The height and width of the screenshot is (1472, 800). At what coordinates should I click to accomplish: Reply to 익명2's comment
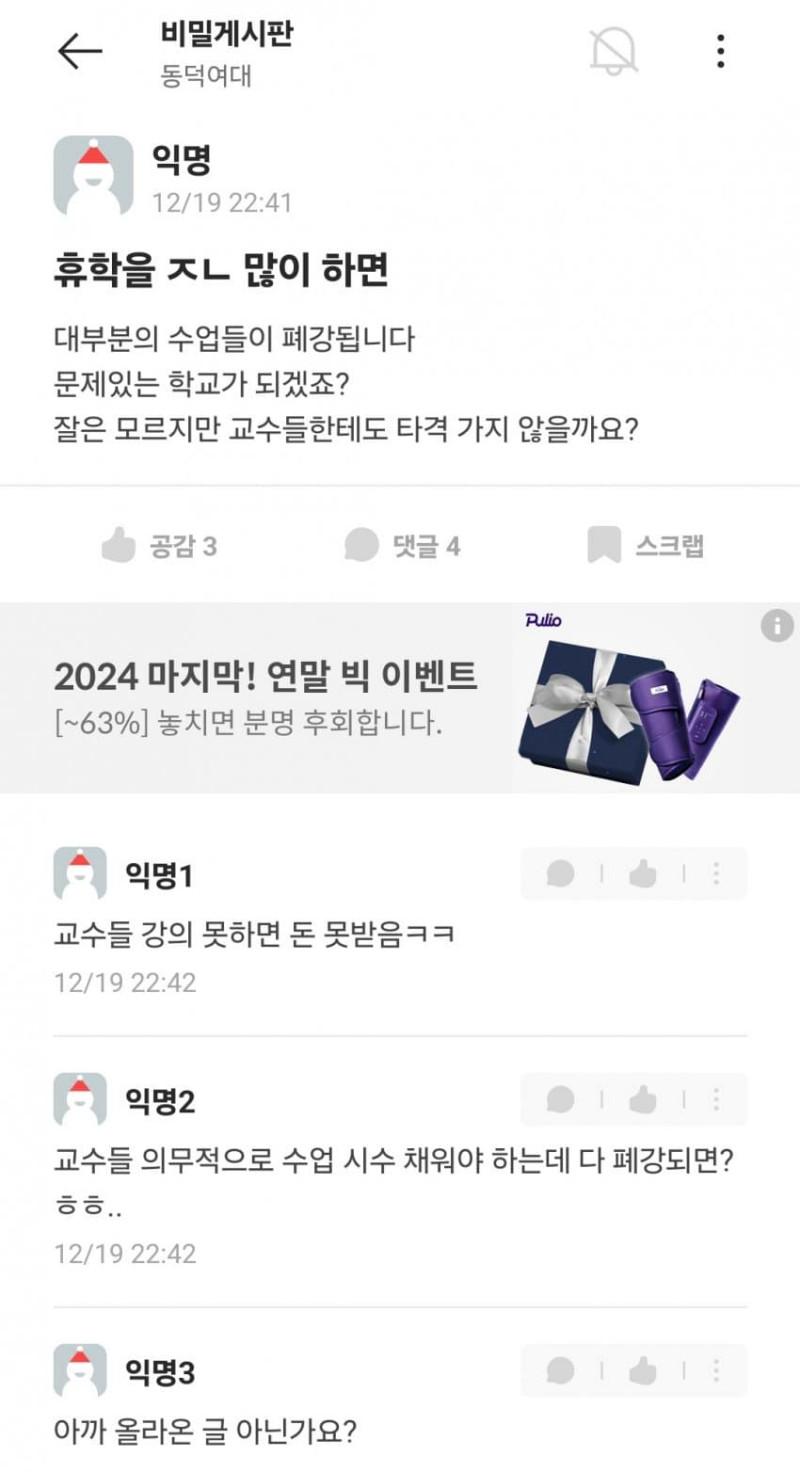tap(561, 1100)
